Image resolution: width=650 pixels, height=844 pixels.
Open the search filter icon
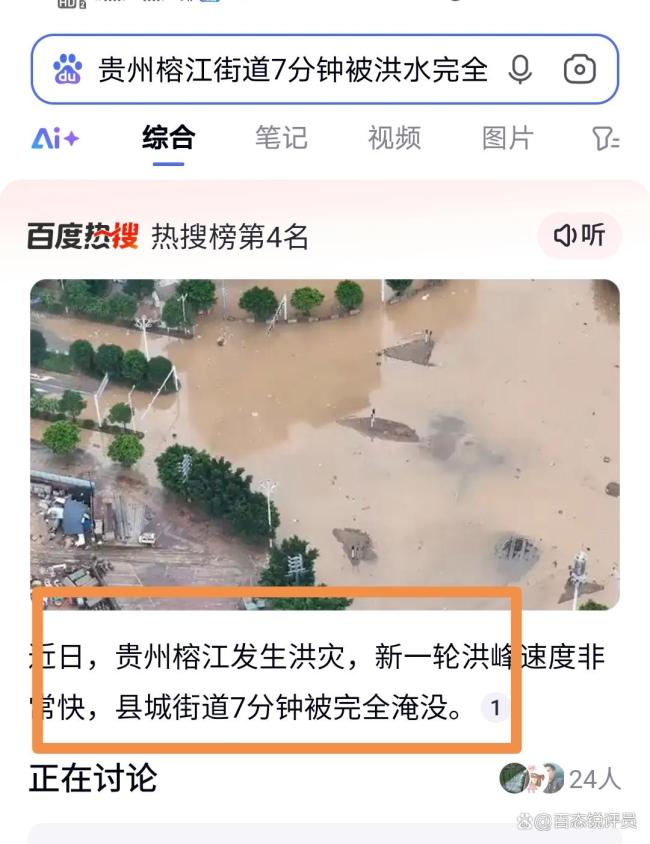(606, 139)
